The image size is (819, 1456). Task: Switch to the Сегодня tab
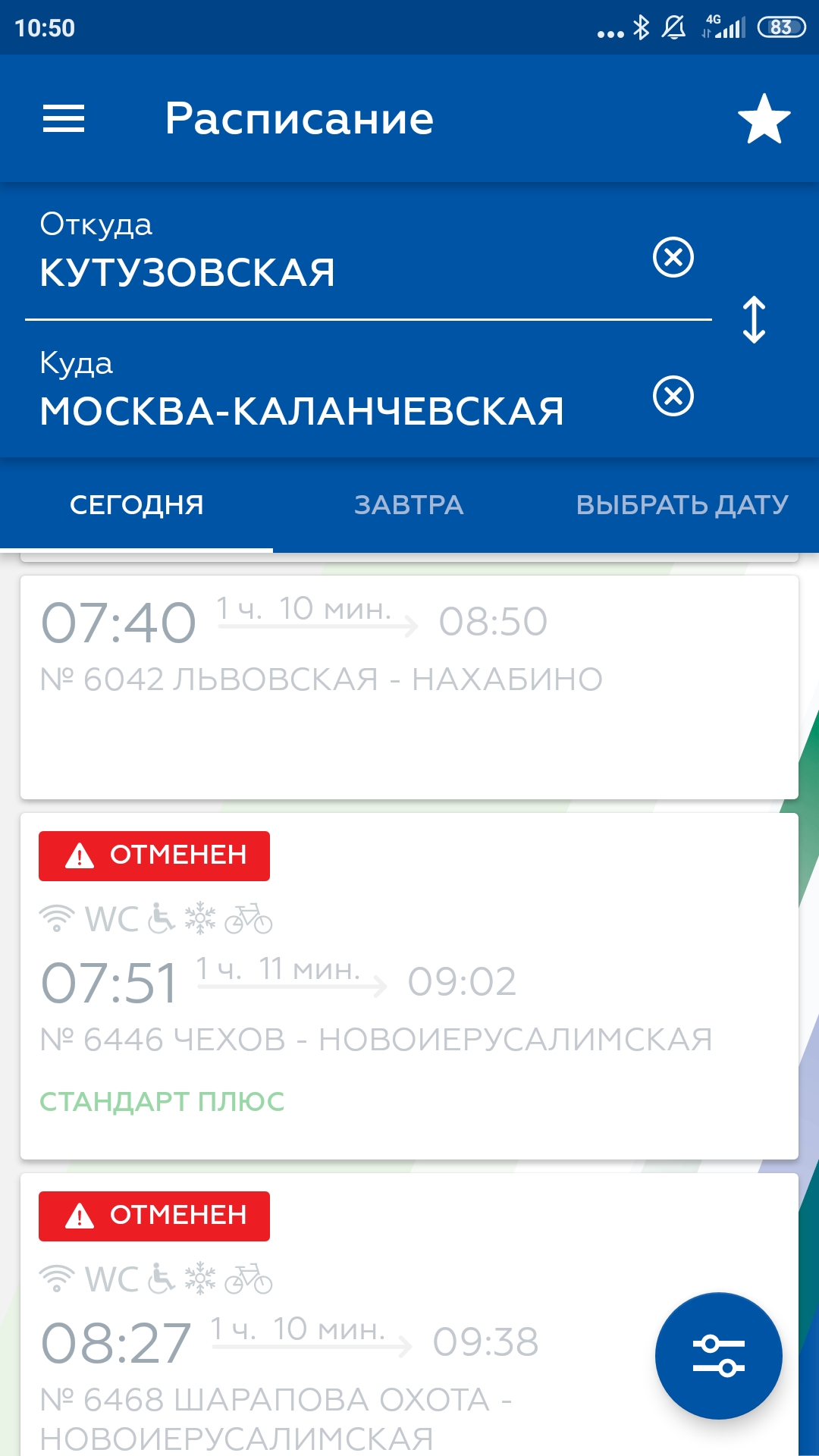(136, 505)
